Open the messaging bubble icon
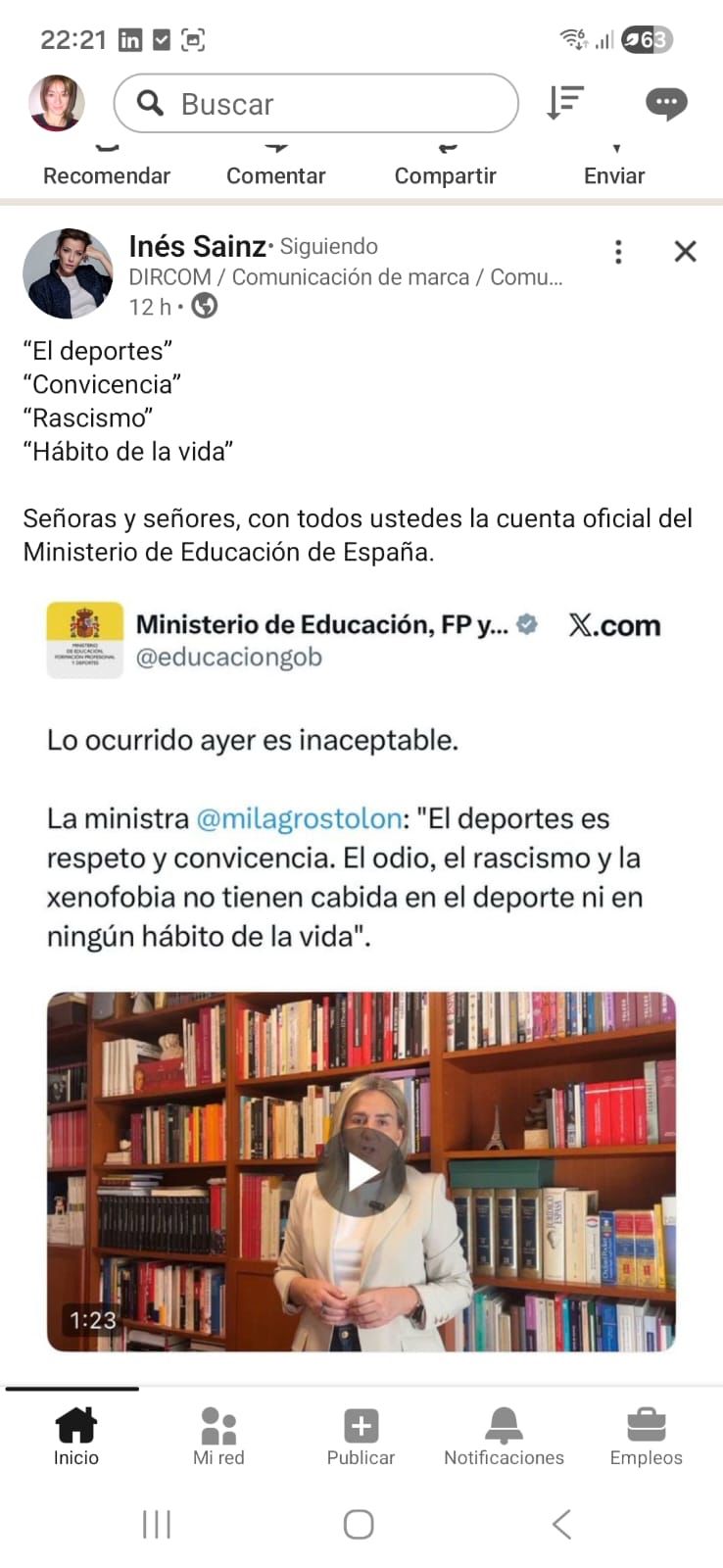The image size is (723, 1568). (666, 103)
